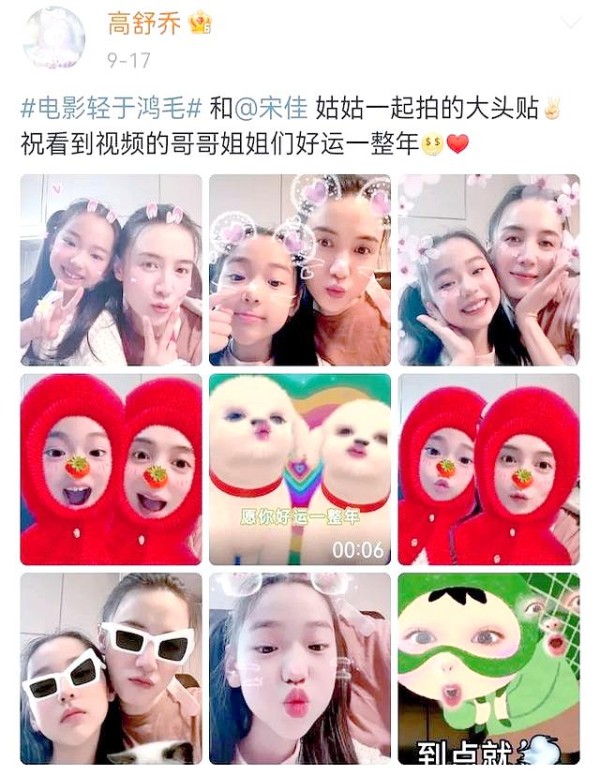View the kissing face close-up photo
Image resolution: width=600 pixels, height=776 pixels.
click(x=299, y=668)
